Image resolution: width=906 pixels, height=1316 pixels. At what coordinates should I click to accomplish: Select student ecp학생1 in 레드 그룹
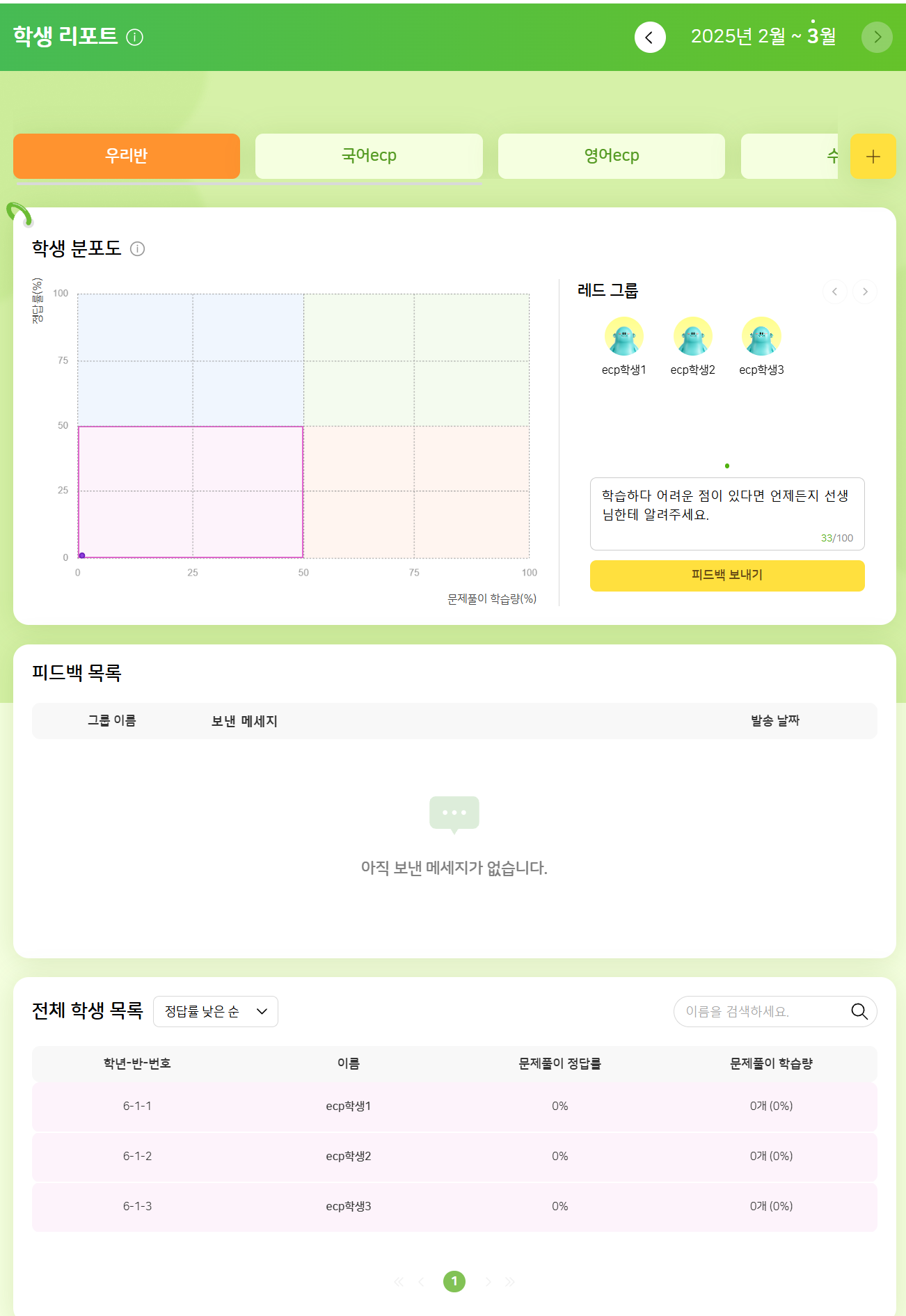623,337
